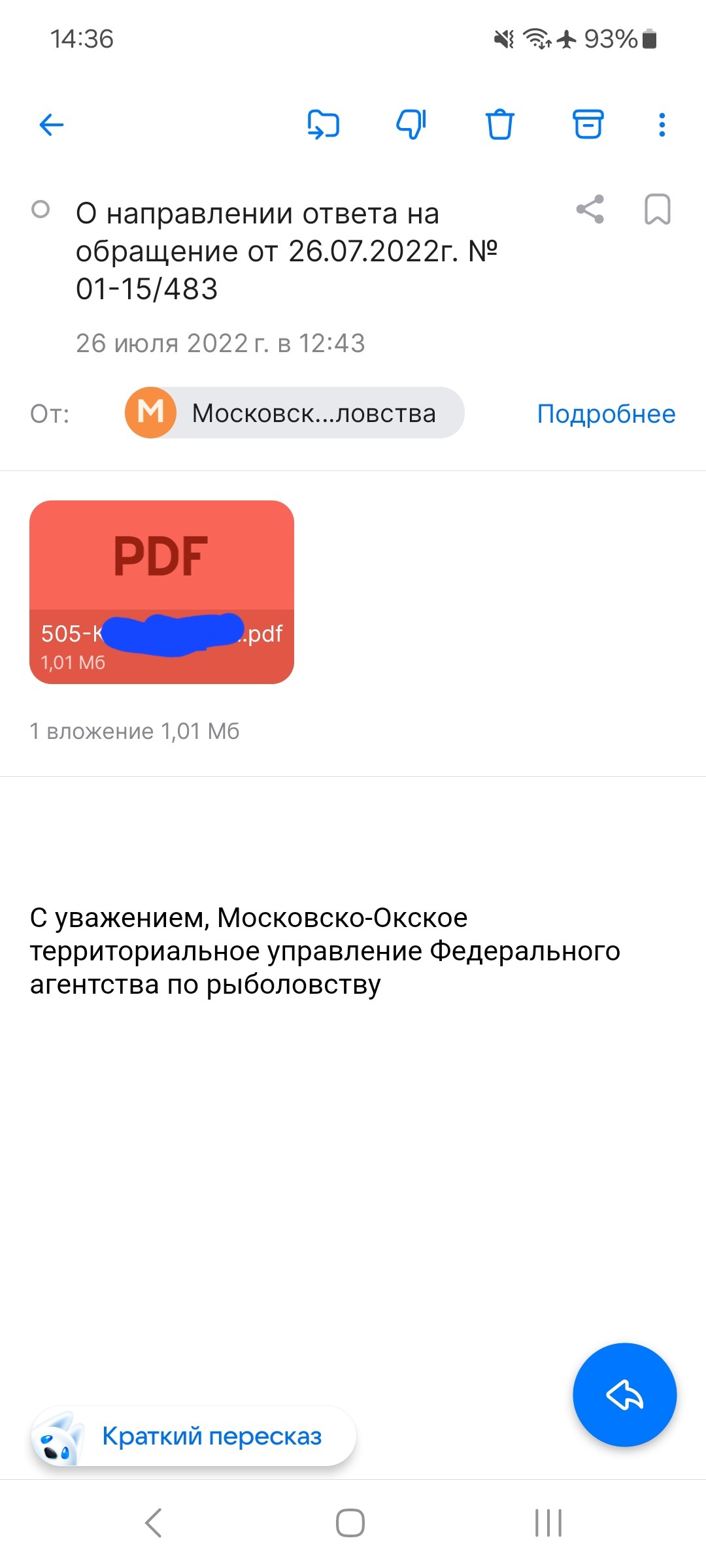The height and width of the screenshot is (1568, 706).
Task: Mark this email as spam
Action: 411,124
